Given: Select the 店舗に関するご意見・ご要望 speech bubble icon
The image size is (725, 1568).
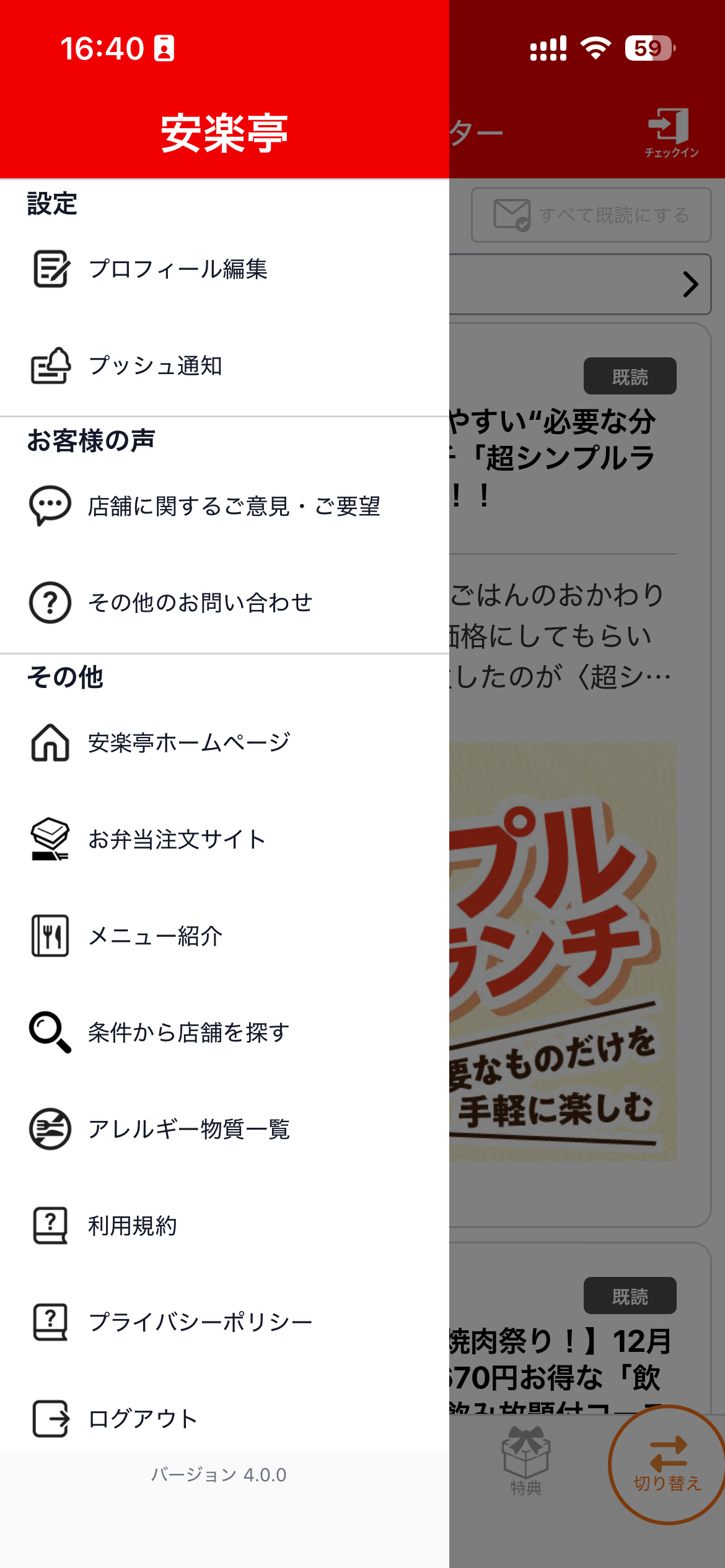Looking at the screenshot, I should [50, 507].
